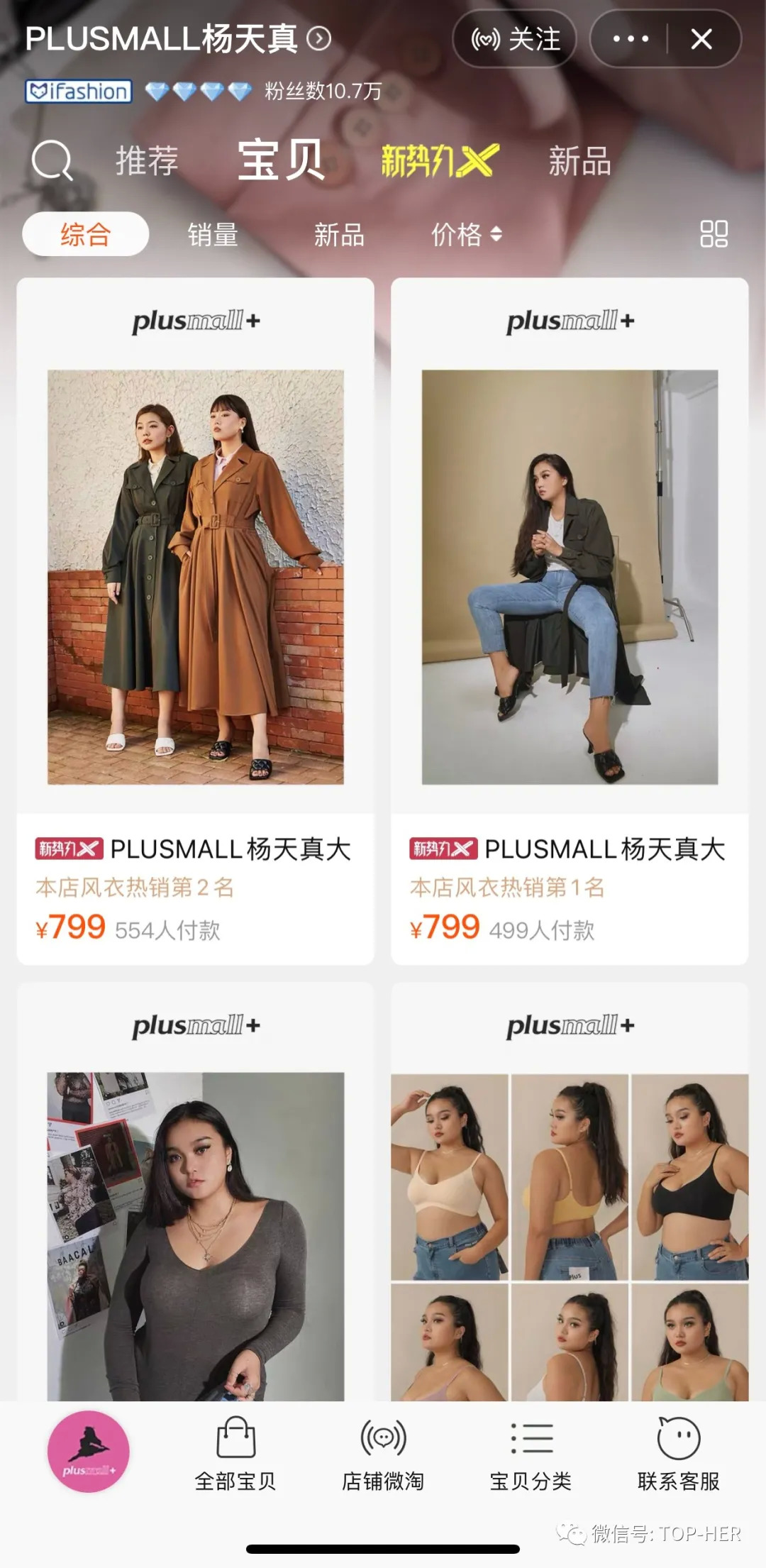Sort products by 综合

click(86, 234)
